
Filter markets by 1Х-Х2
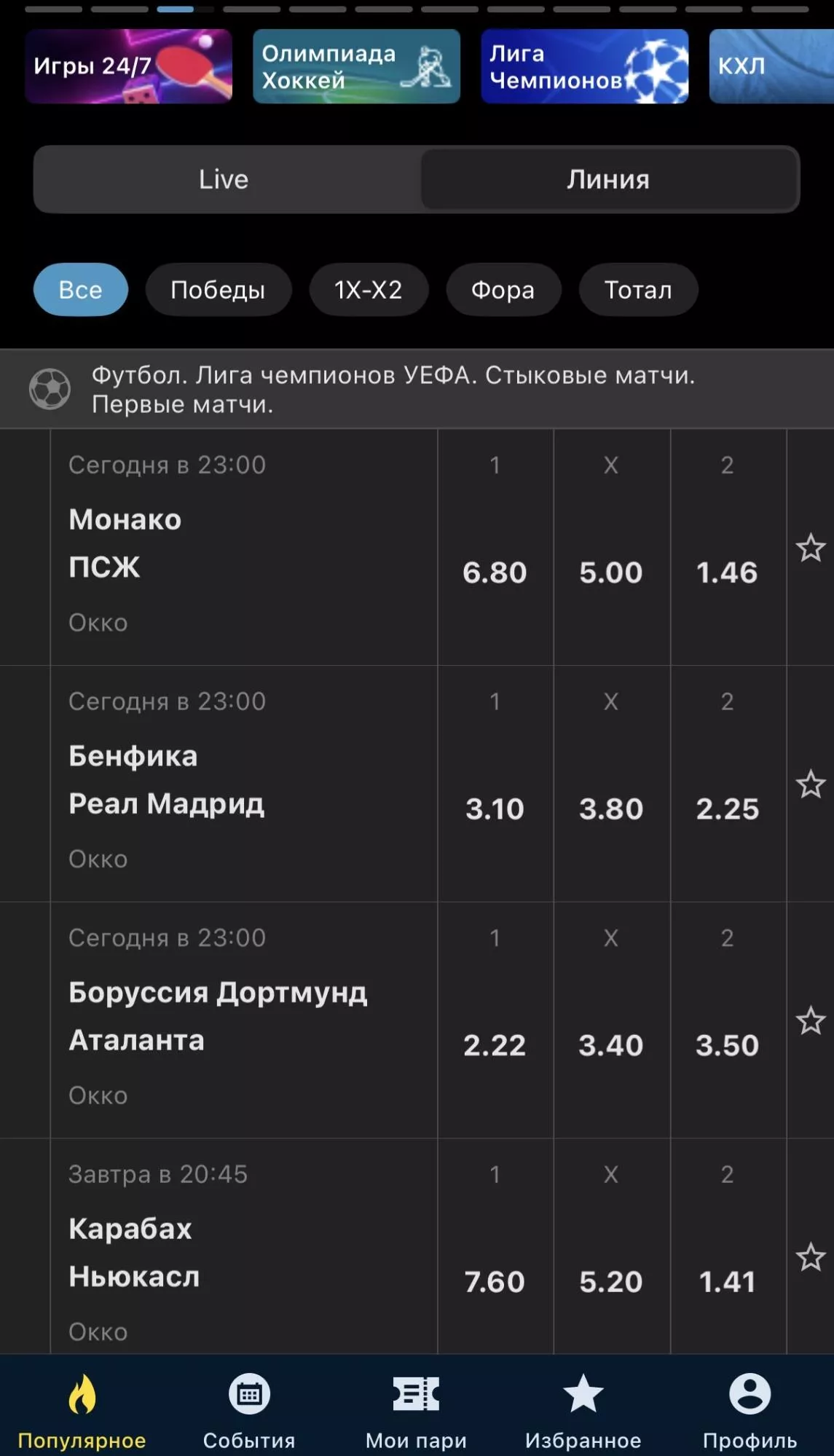[x=368, y=290]
